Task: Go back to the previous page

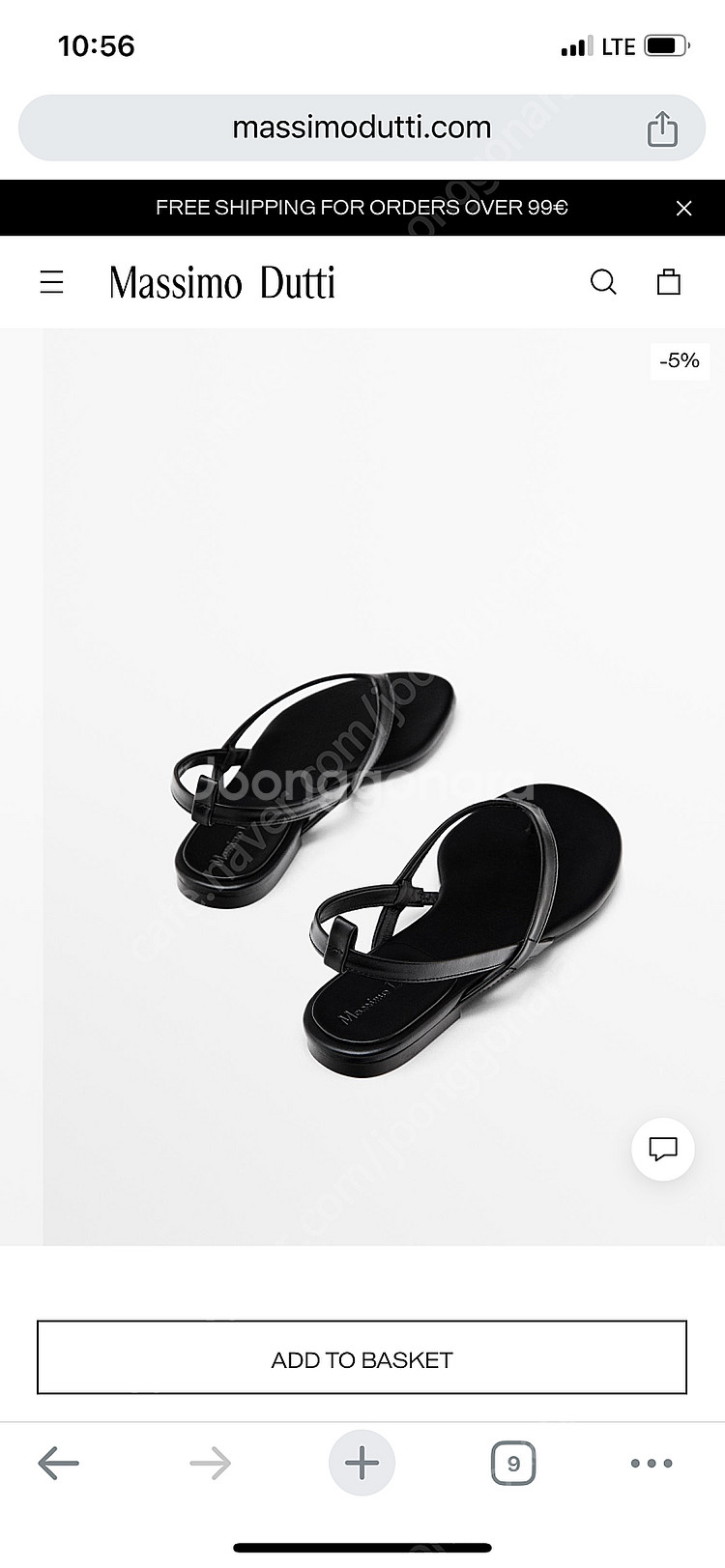Action: point(58,1464)
